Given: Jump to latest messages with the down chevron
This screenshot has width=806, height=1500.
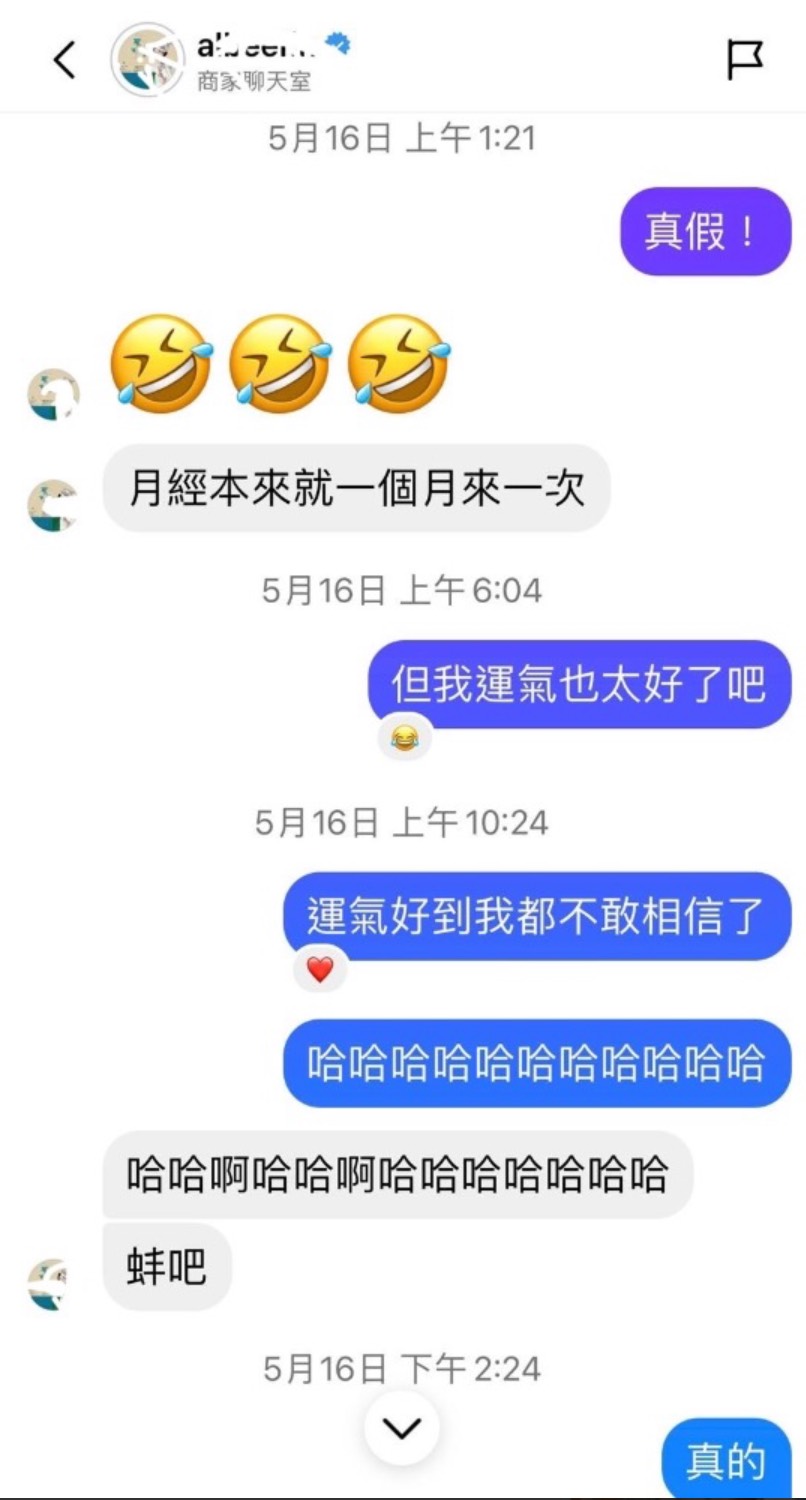Looking at the screenshot, I should pyautogui.click(x=402, y=1428).
